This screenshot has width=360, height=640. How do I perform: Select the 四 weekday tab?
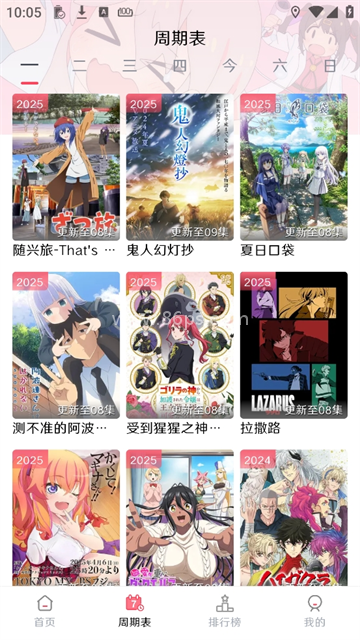(180, 66)
